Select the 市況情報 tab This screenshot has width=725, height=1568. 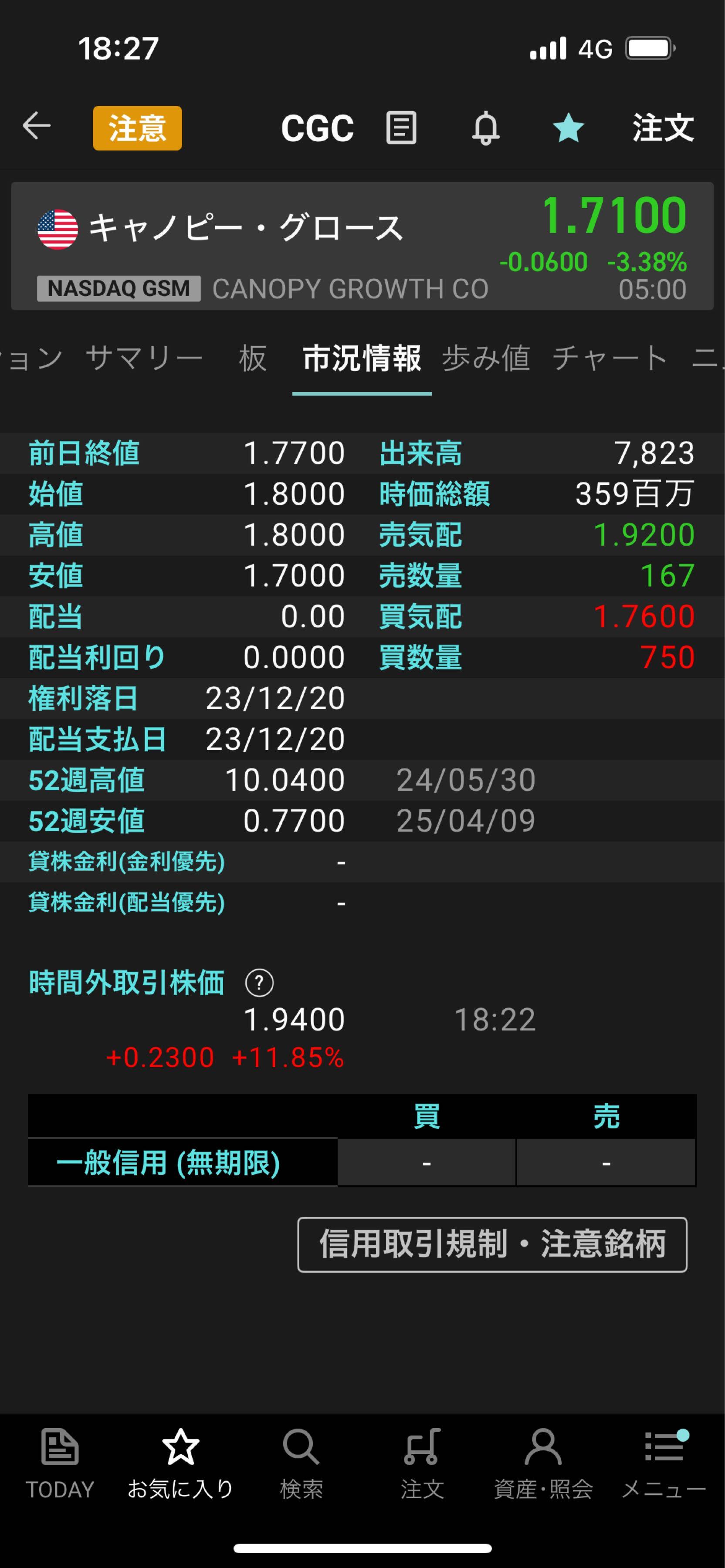[x=362, y=358]
